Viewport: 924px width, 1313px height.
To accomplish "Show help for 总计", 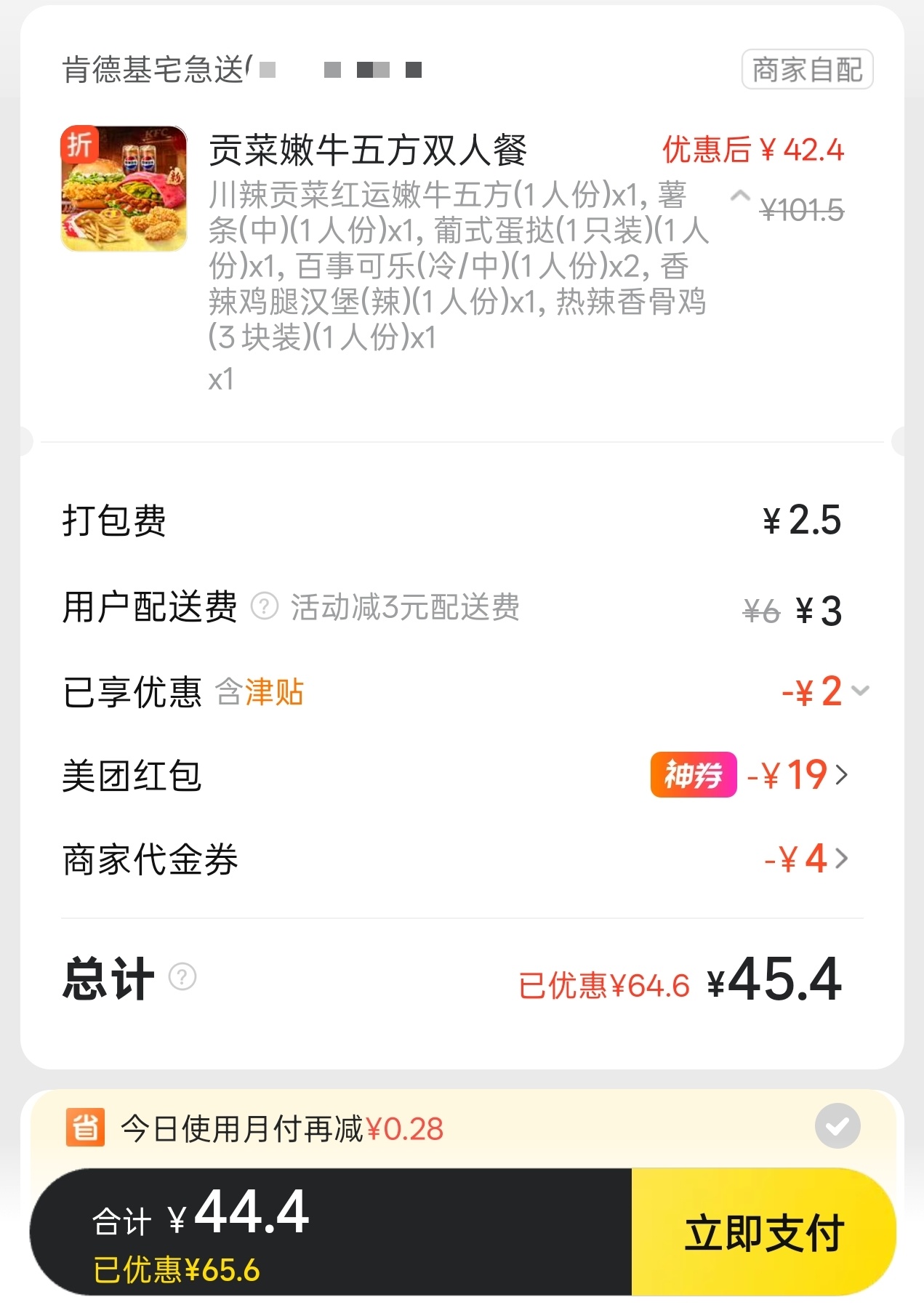I will click(182, 976).
